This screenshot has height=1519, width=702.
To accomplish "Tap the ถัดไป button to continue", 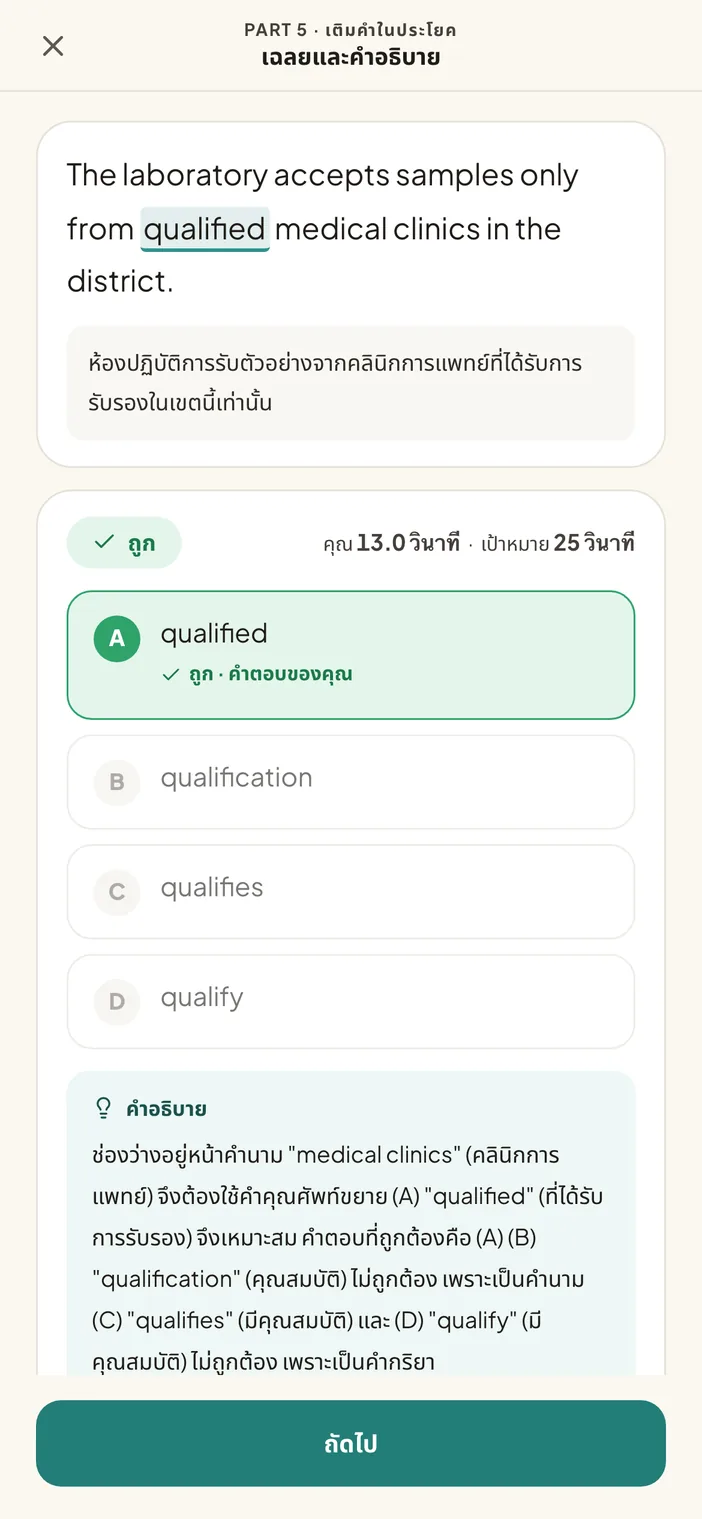I will tap(351, 1443).
